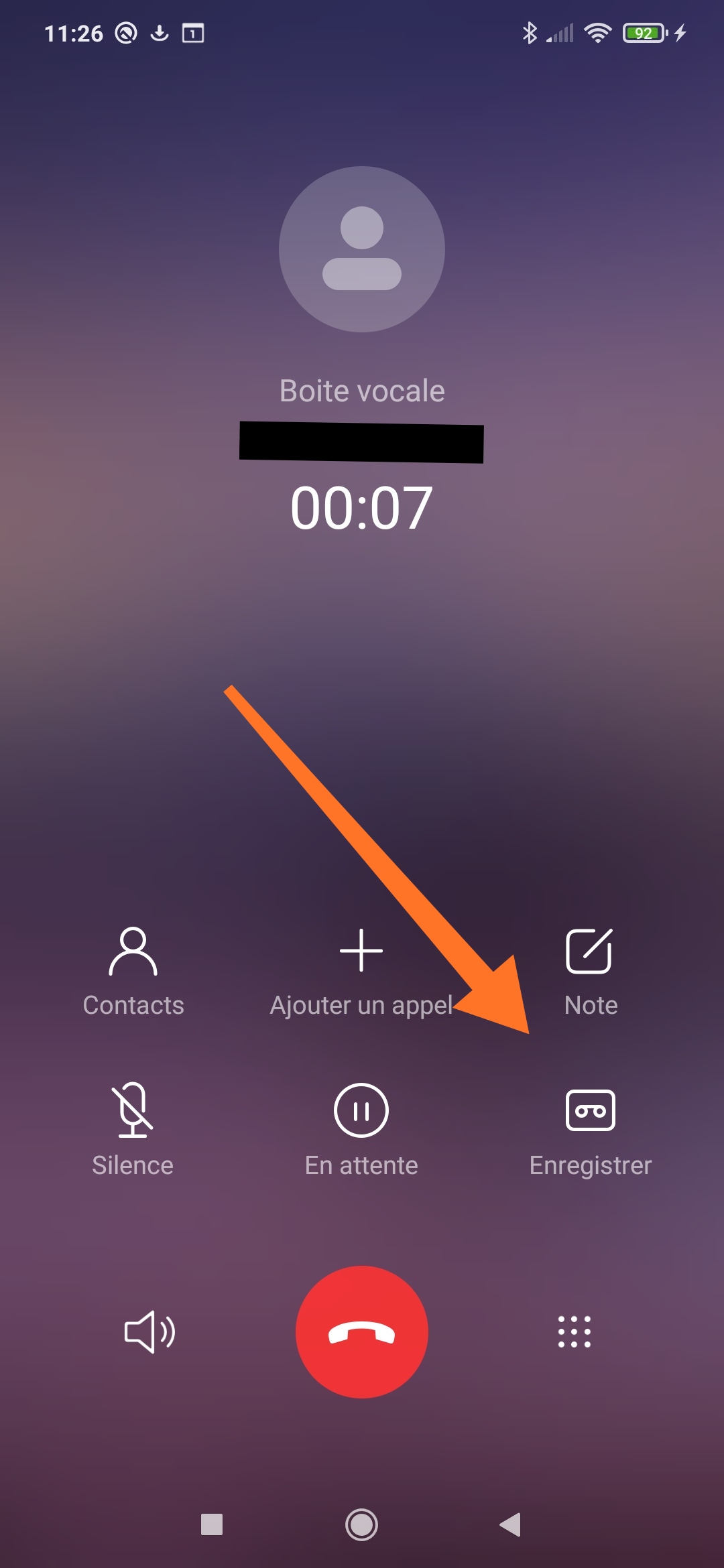Go to the home screen
The image size is (724, 1568).
(x=361, y=1524)
